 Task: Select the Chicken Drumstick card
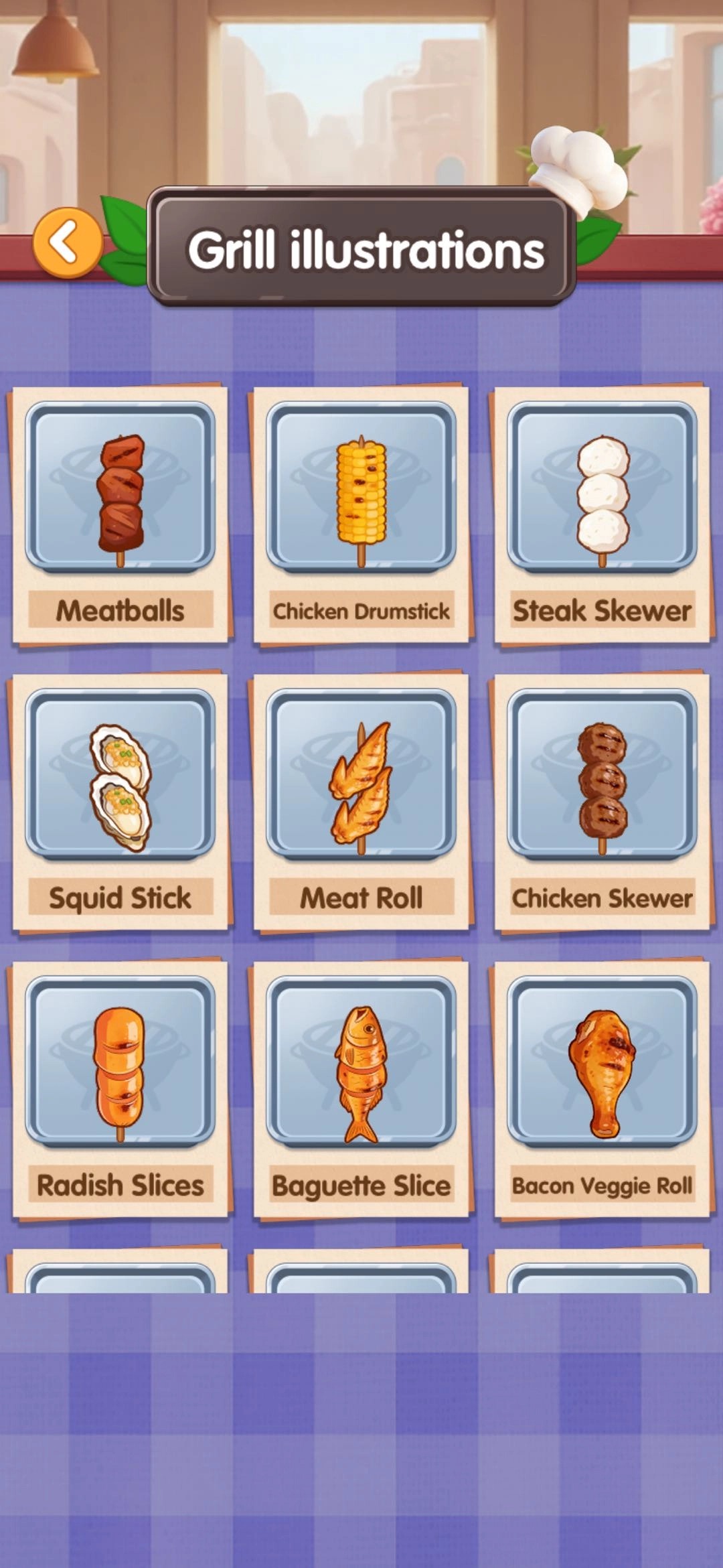click(x=361, y=514)
